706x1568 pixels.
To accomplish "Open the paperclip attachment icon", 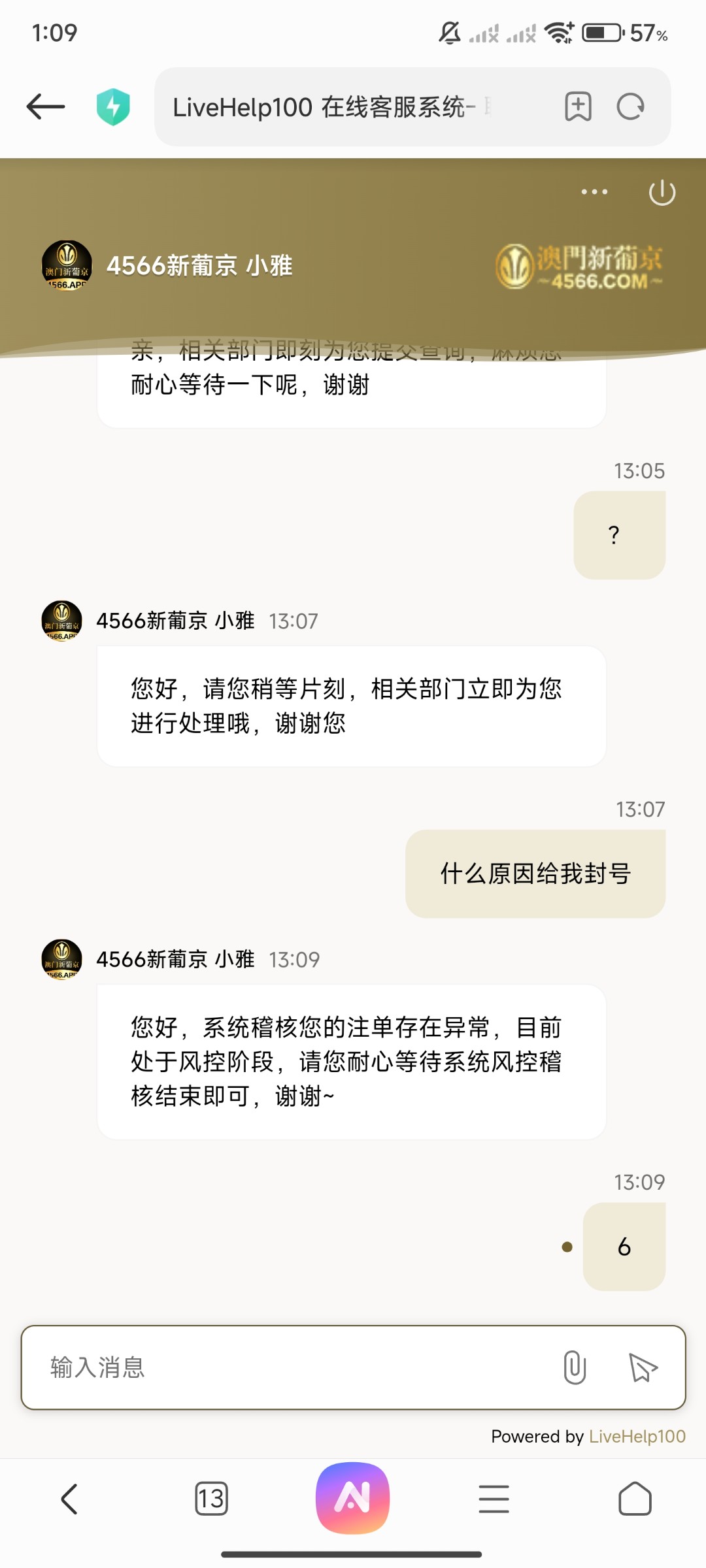I will [575, 1365].
